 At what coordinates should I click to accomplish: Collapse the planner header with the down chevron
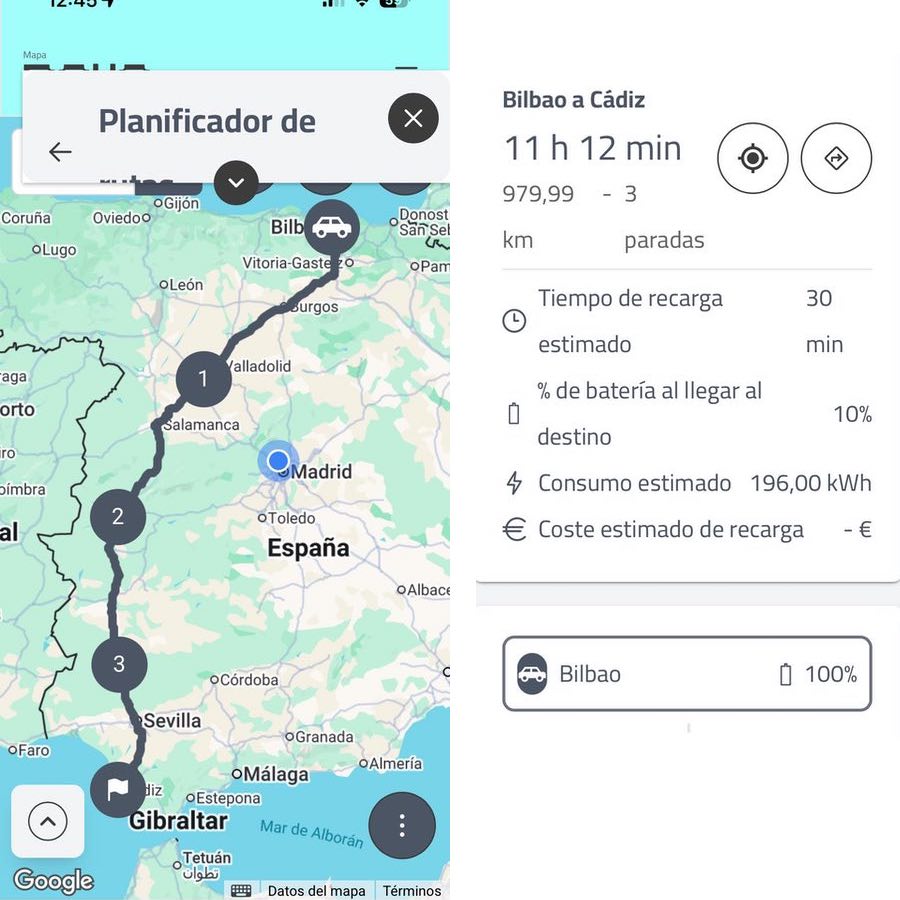click(x=237, y=183)
